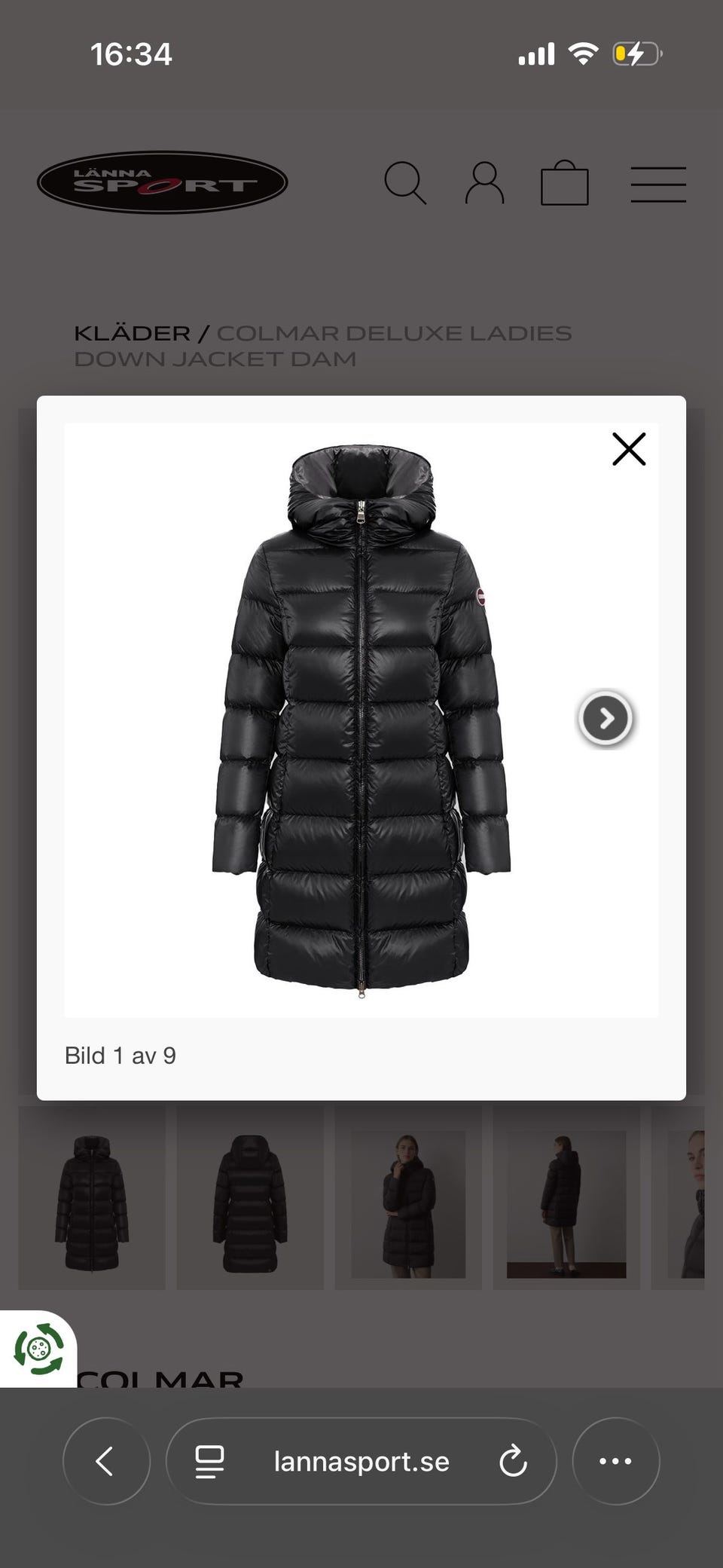Select the model facing front thumbnail

(407, 1203)
